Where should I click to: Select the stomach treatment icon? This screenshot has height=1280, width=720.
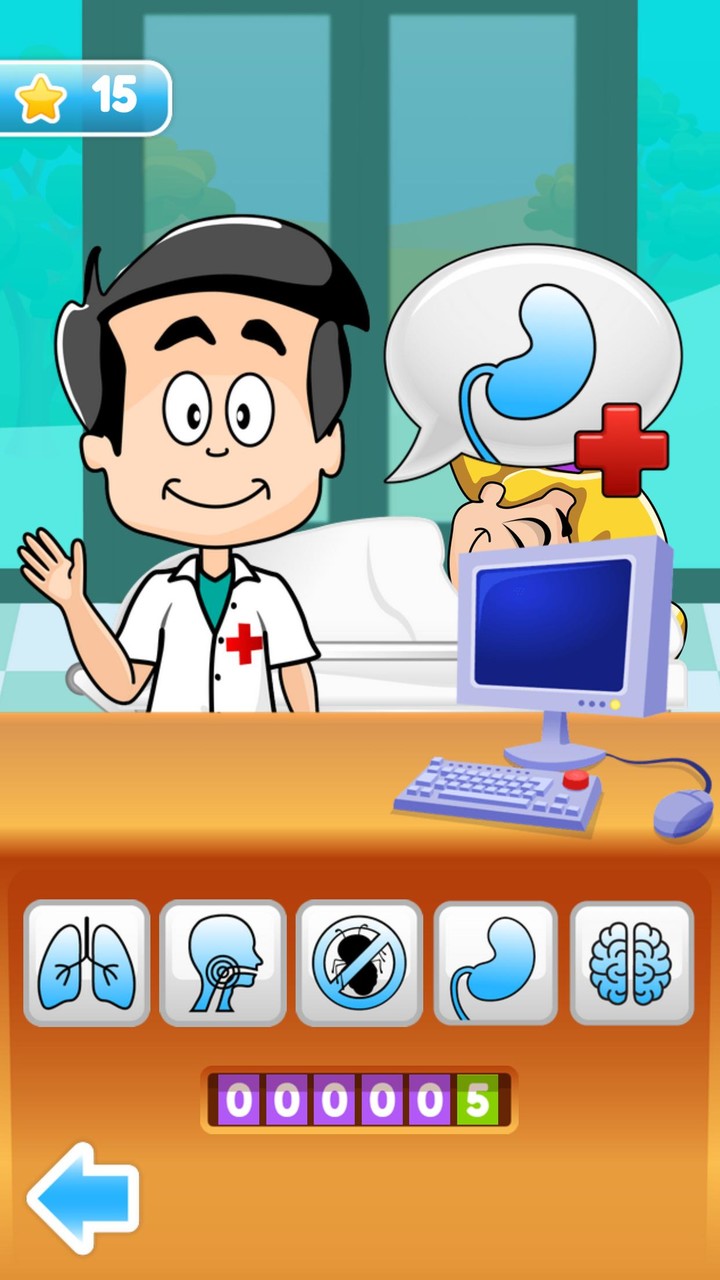click(496, 960)
